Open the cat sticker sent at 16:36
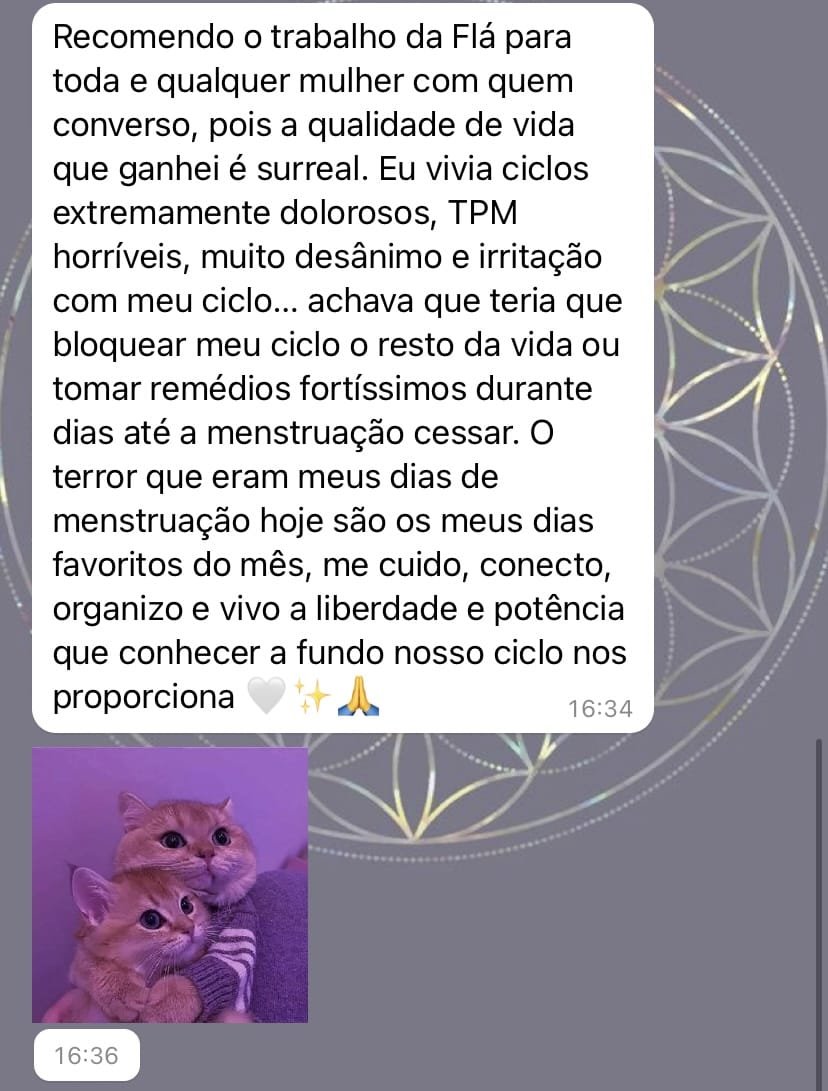828x1091 pixels. [x=170, y=884]
